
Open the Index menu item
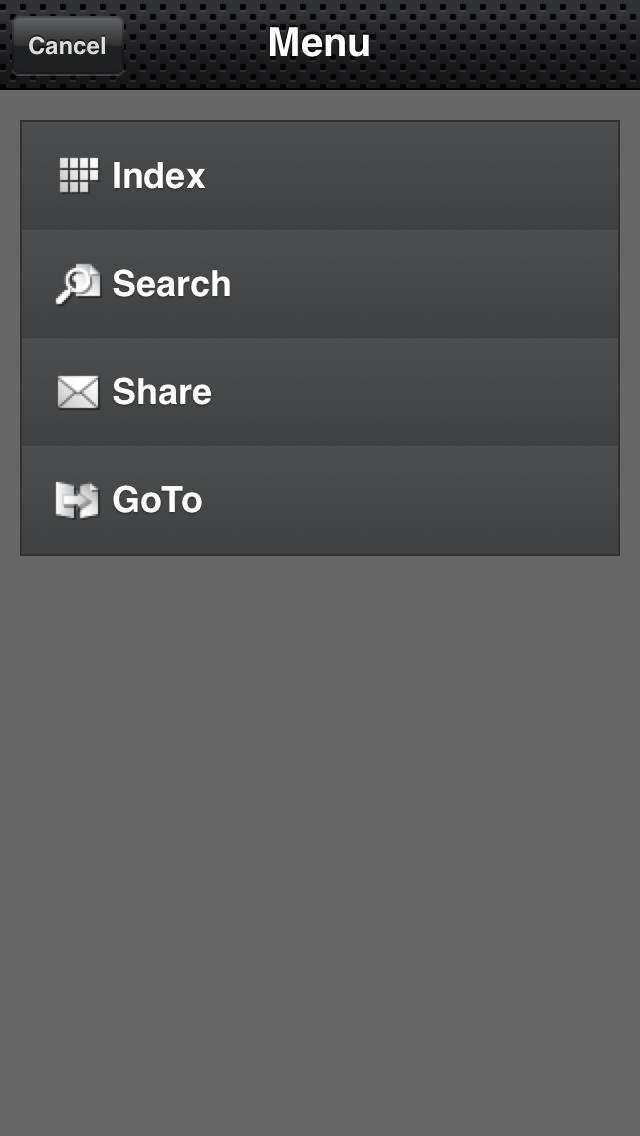tap(320, 175)
